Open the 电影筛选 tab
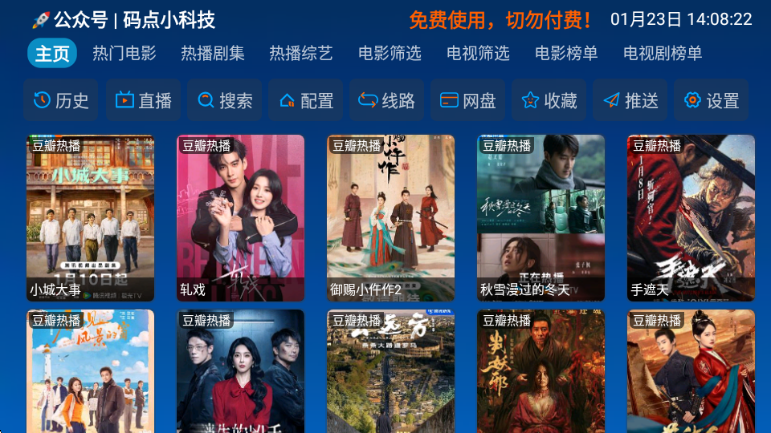771x433 pixels. pos(390,54)
